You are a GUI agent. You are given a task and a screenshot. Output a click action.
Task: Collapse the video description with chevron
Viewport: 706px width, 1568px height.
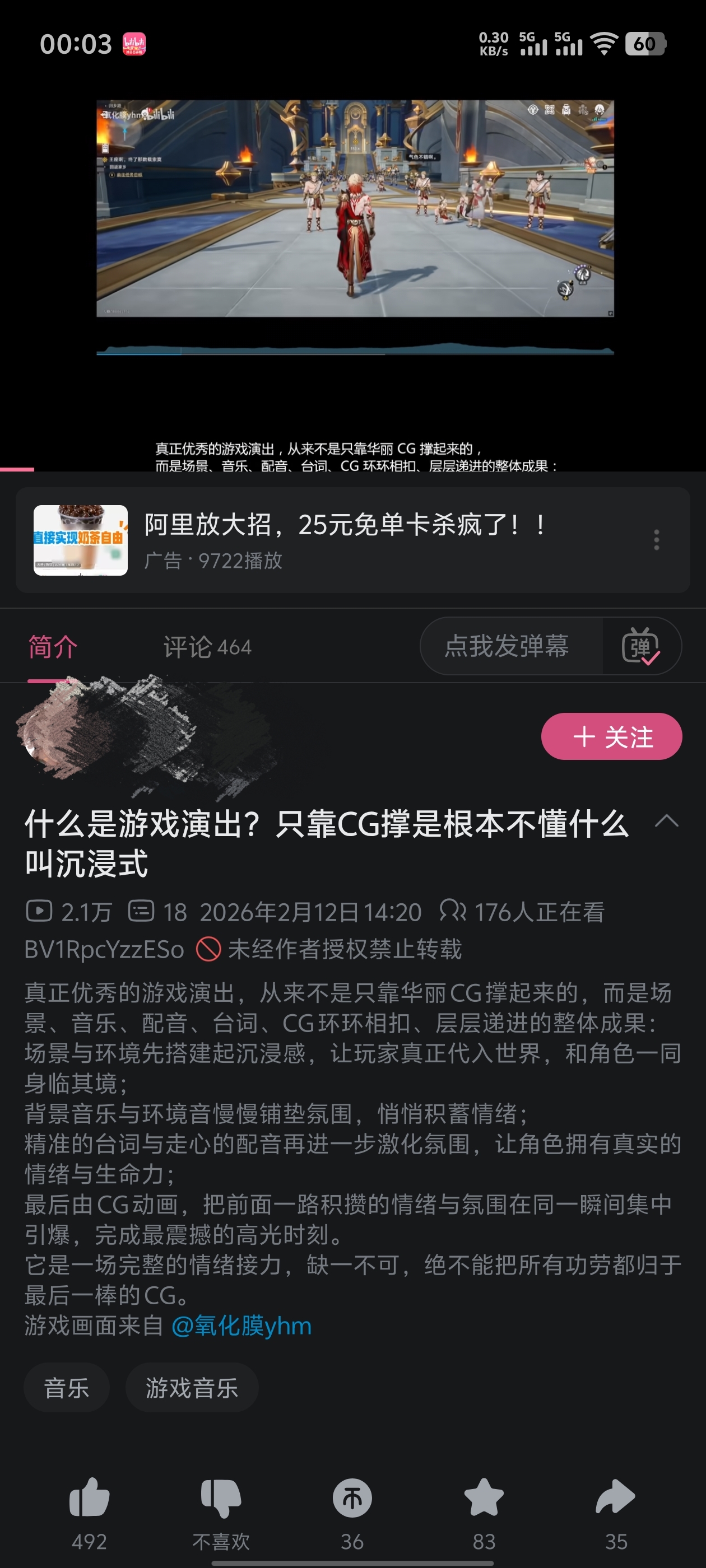[666, 822]
